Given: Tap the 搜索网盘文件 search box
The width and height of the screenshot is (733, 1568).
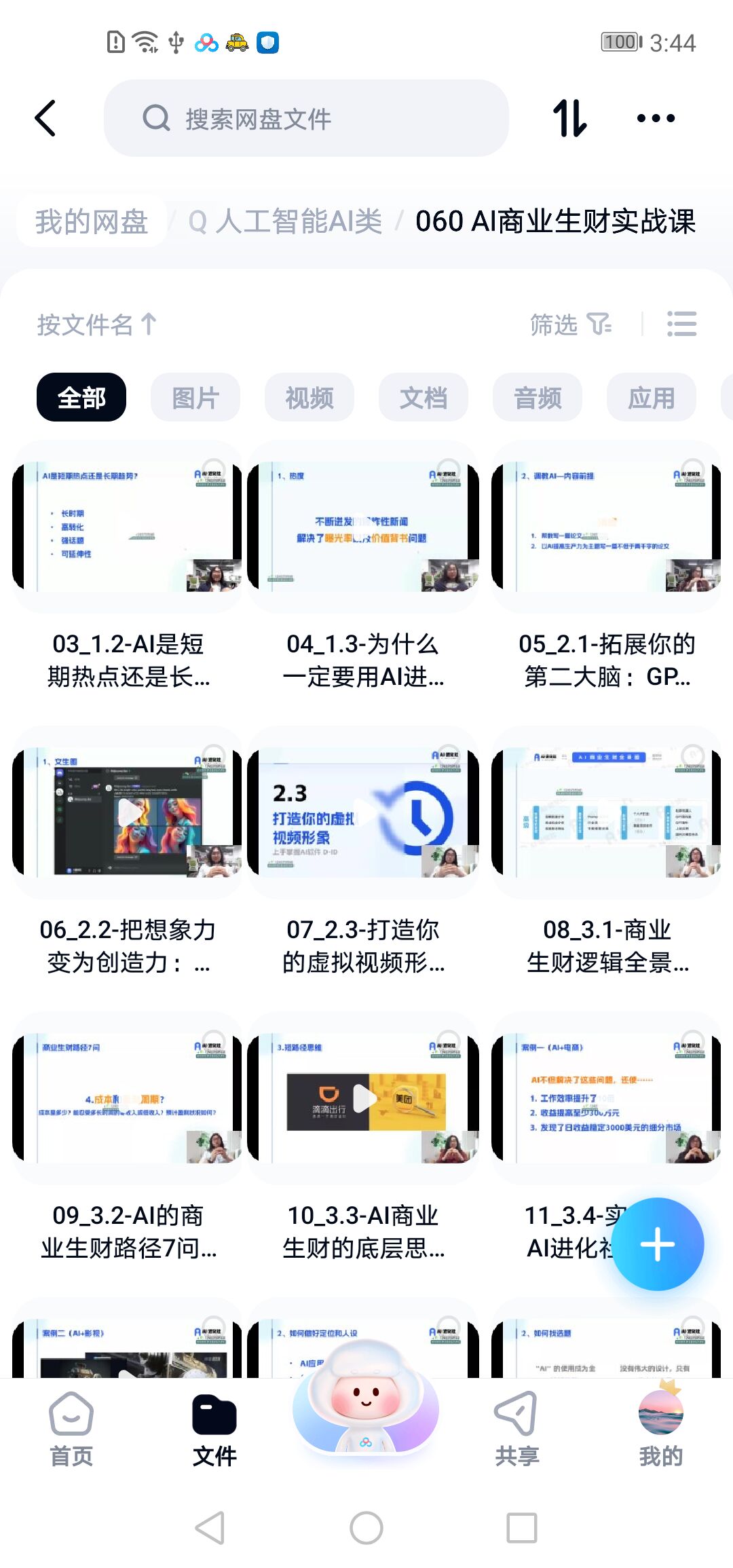Looking at the screenshot, I should (x=305, y=119).
